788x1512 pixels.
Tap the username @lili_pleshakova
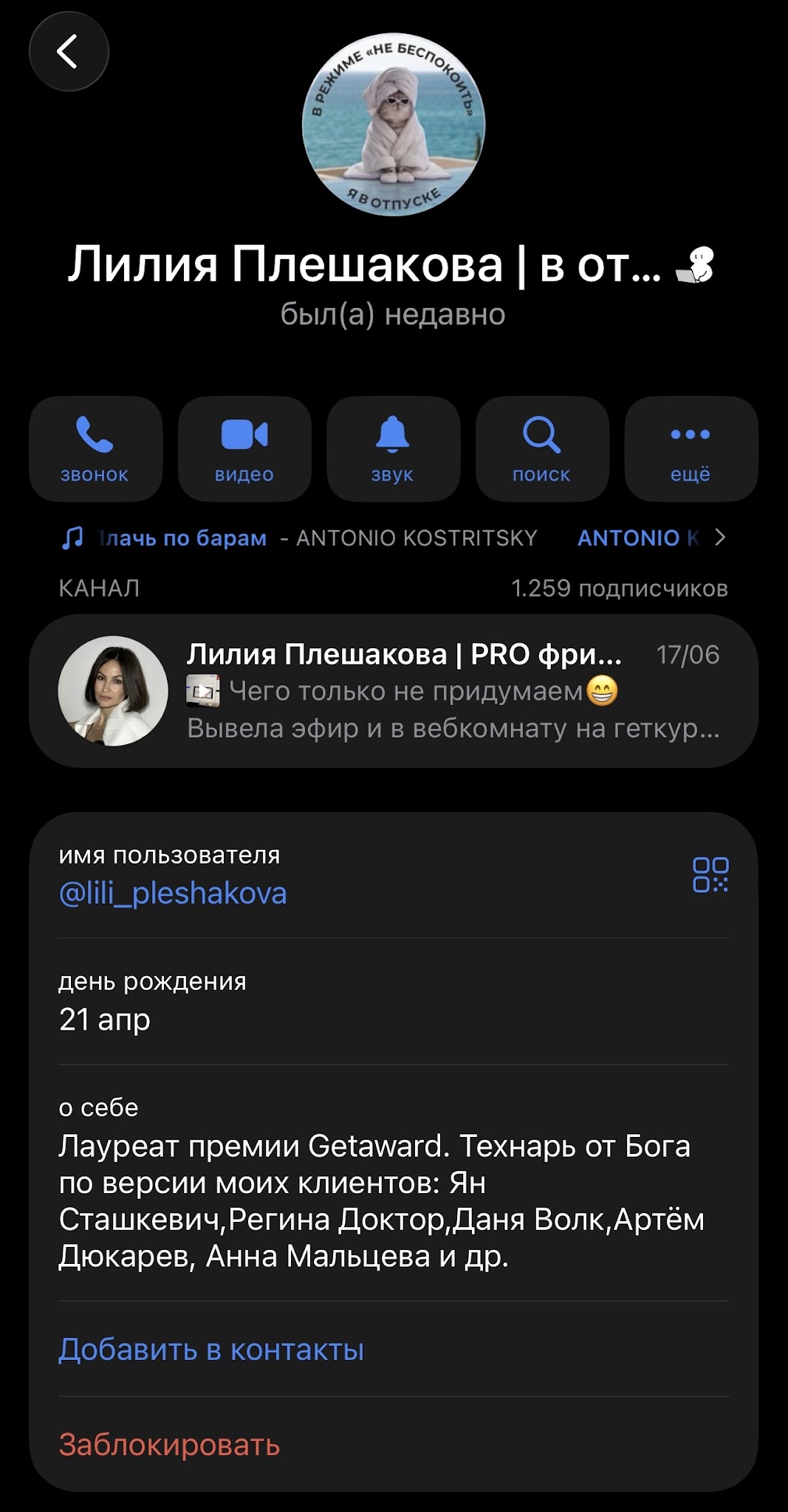(173, 893)
